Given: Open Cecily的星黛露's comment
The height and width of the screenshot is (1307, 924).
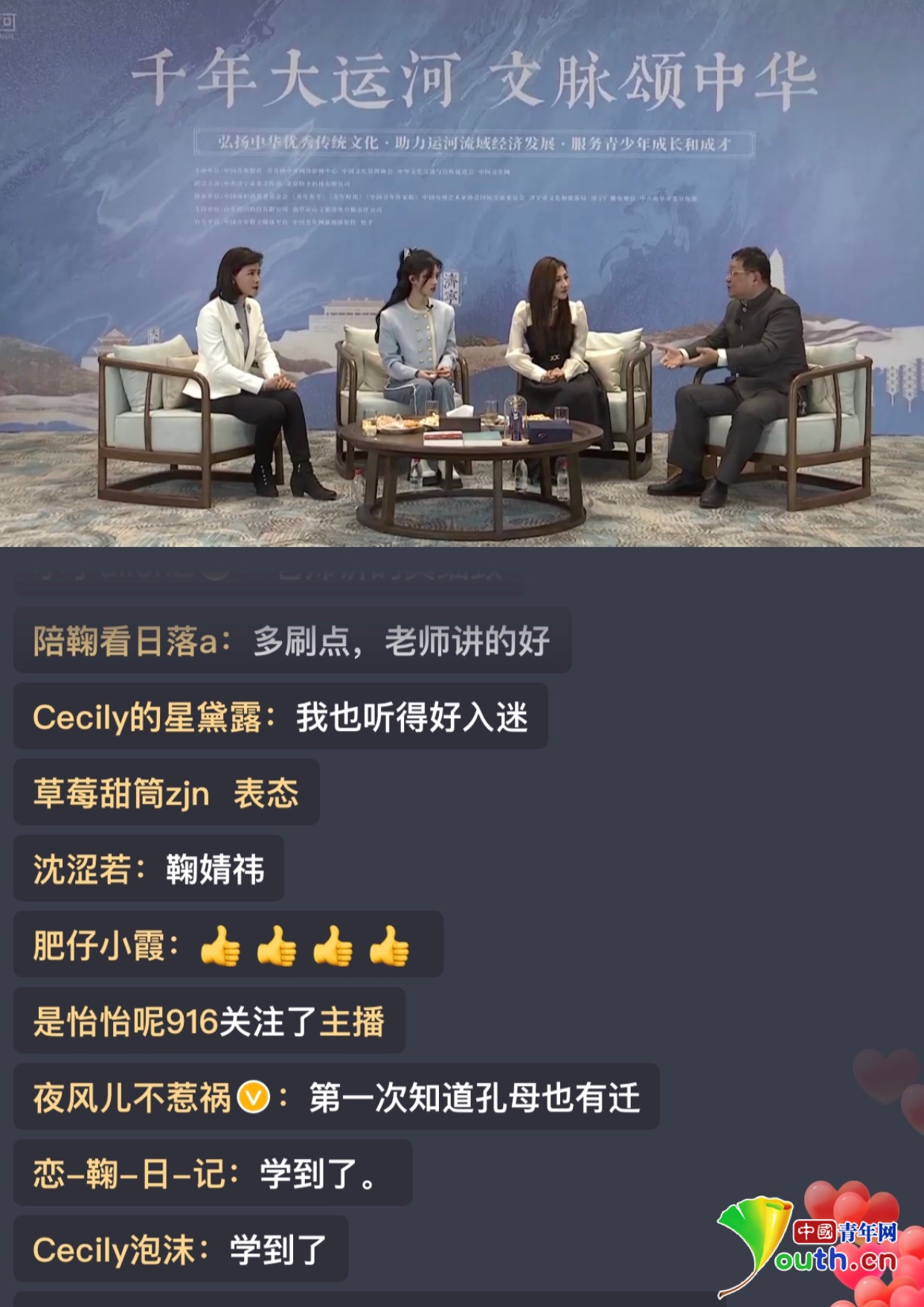Looking at the screenshot, I should coord(280,717).
